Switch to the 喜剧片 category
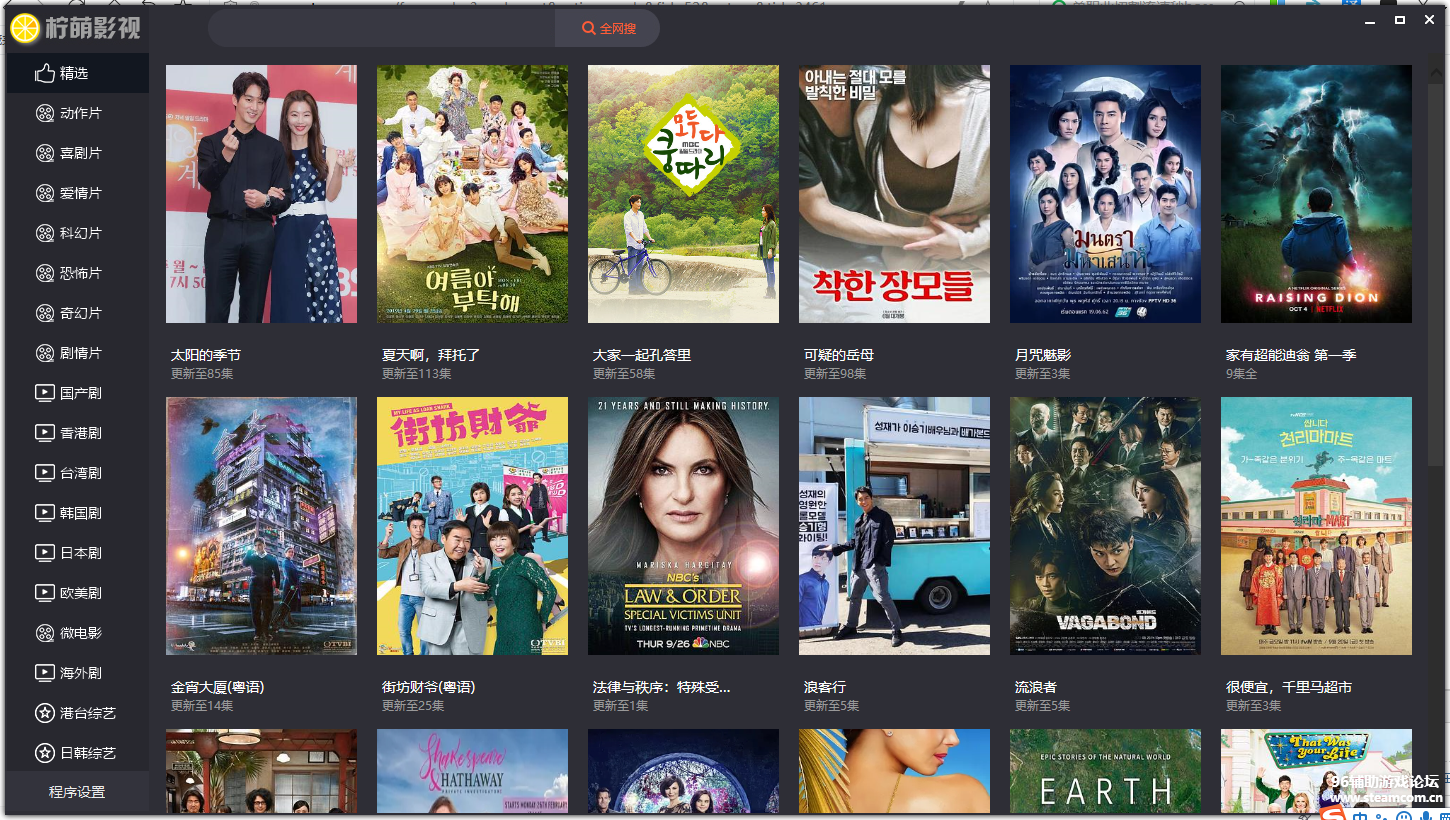The image size is (1450, 820). 80,153
